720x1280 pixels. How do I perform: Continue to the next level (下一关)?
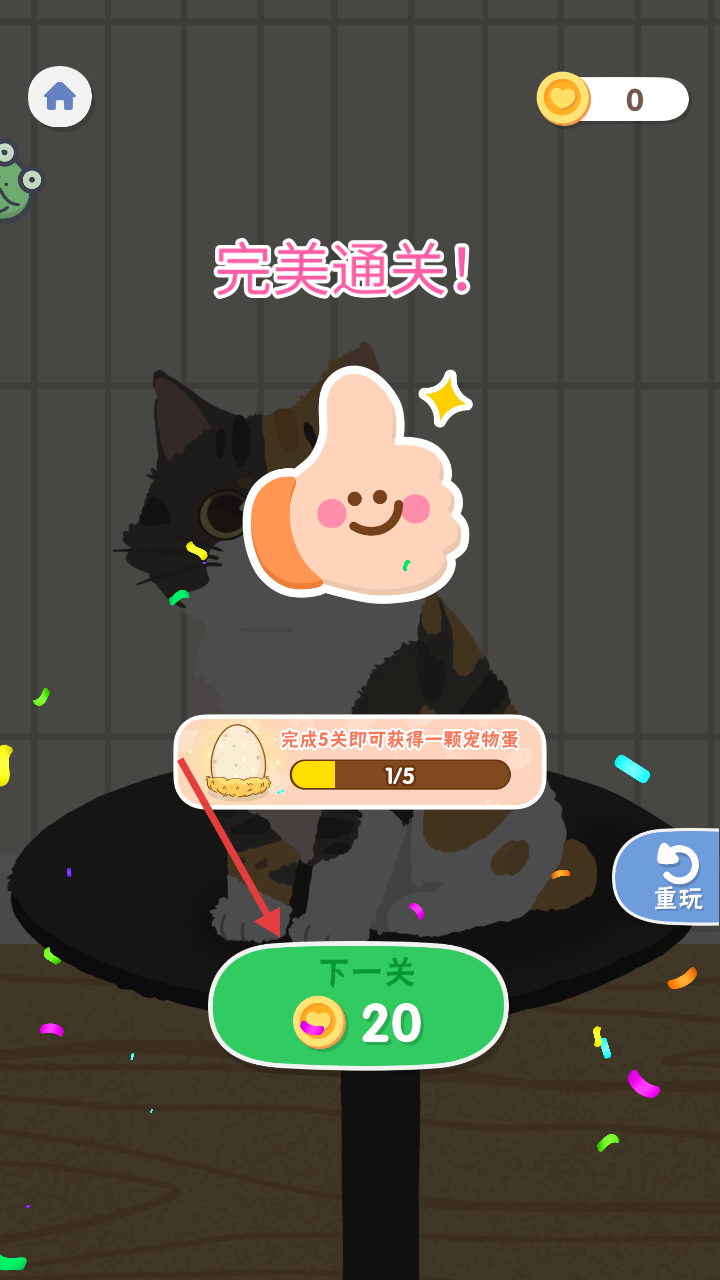(x=358, y=1004)
